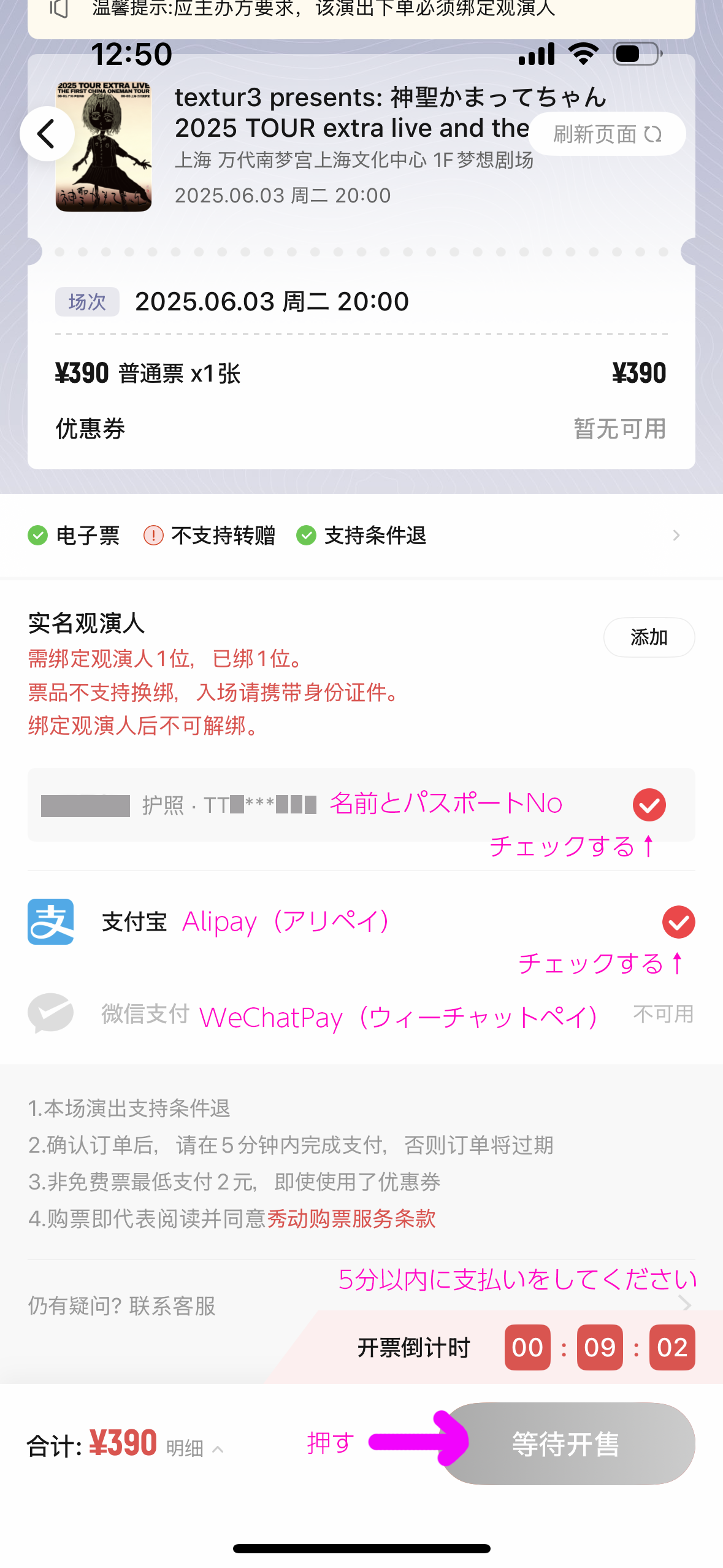Tap the 刷新页面 refresh button

click(606, 134)
